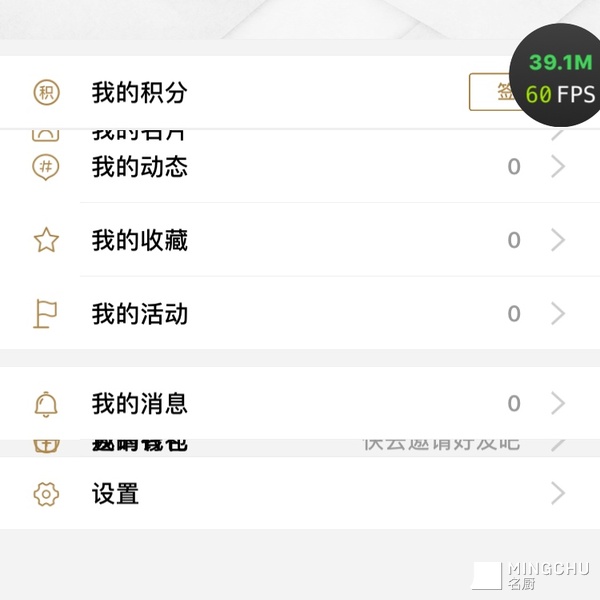Go to 设置 settings
Viewport: 600px width, 600px height.
coord(115,494)
